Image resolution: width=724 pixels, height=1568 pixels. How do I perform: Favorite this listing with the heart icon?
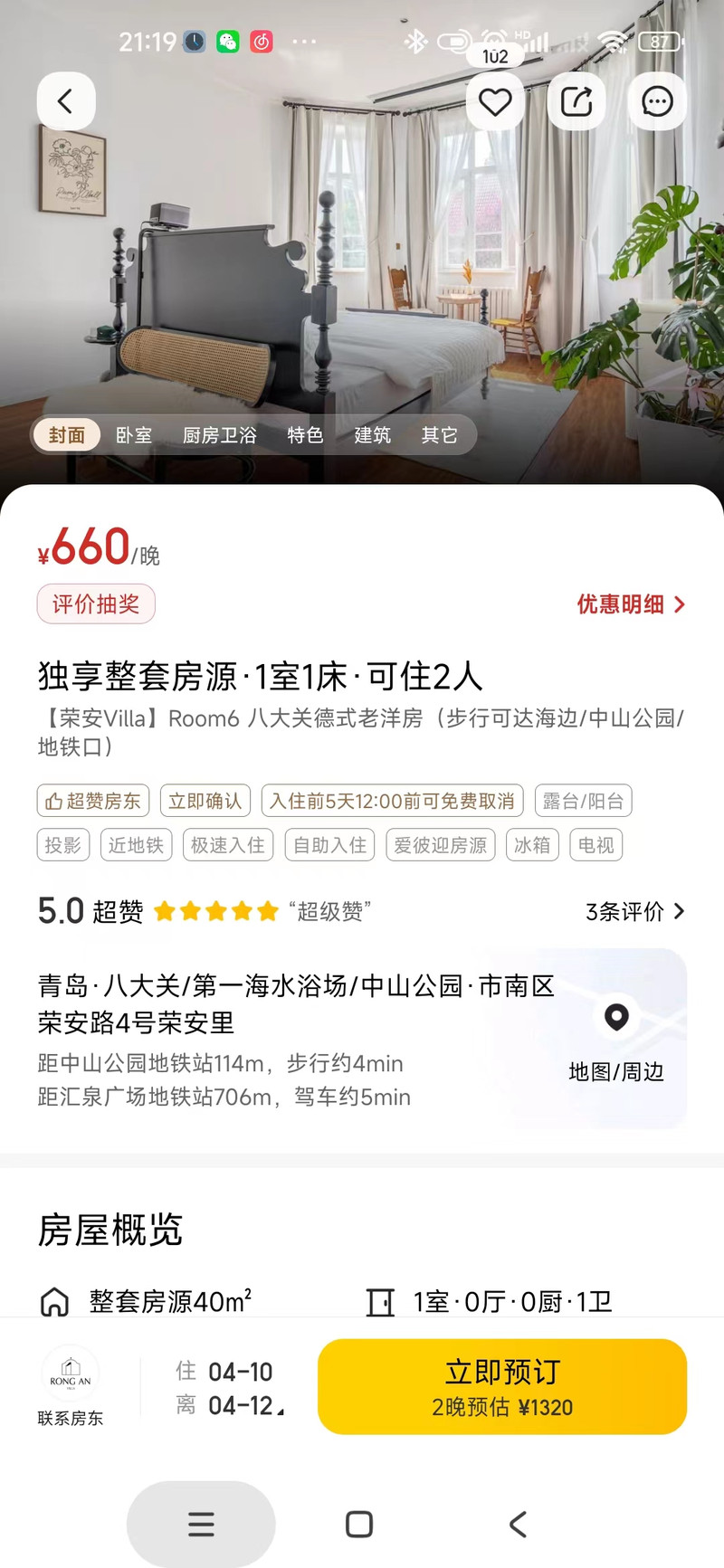click(495, 102)
